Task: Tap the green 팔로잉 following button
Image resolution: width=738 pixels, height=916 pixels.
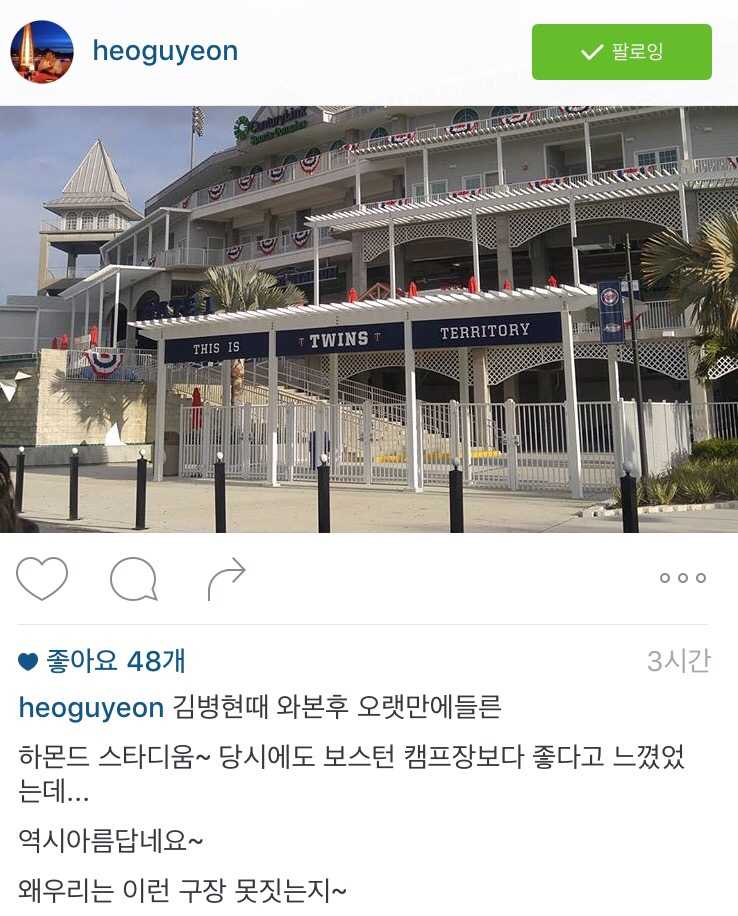Action: [621, 52]
